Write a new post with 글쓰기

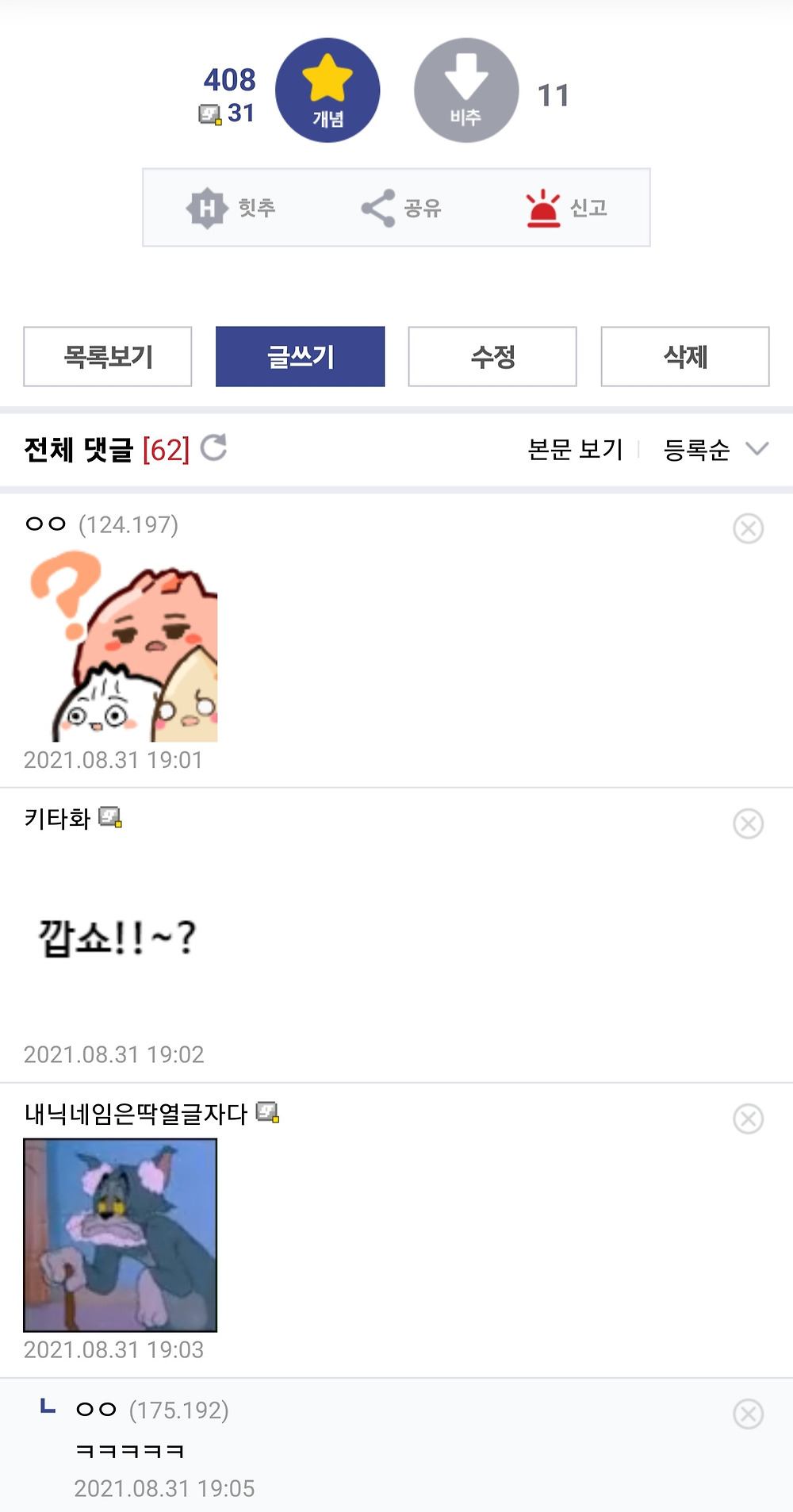(301, 356)
